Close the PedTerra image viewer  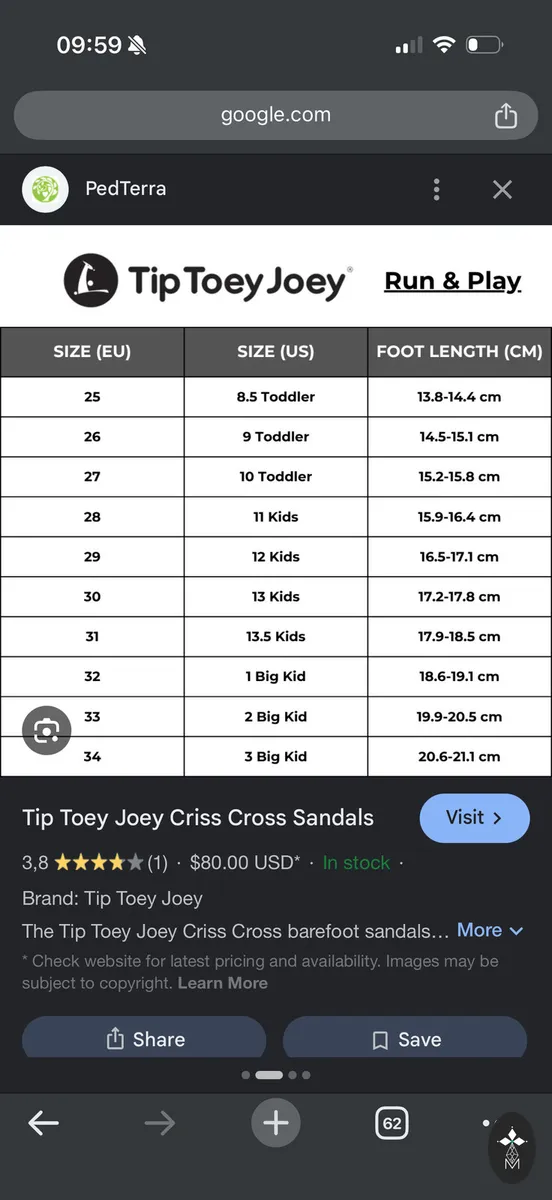click(502, 189)
